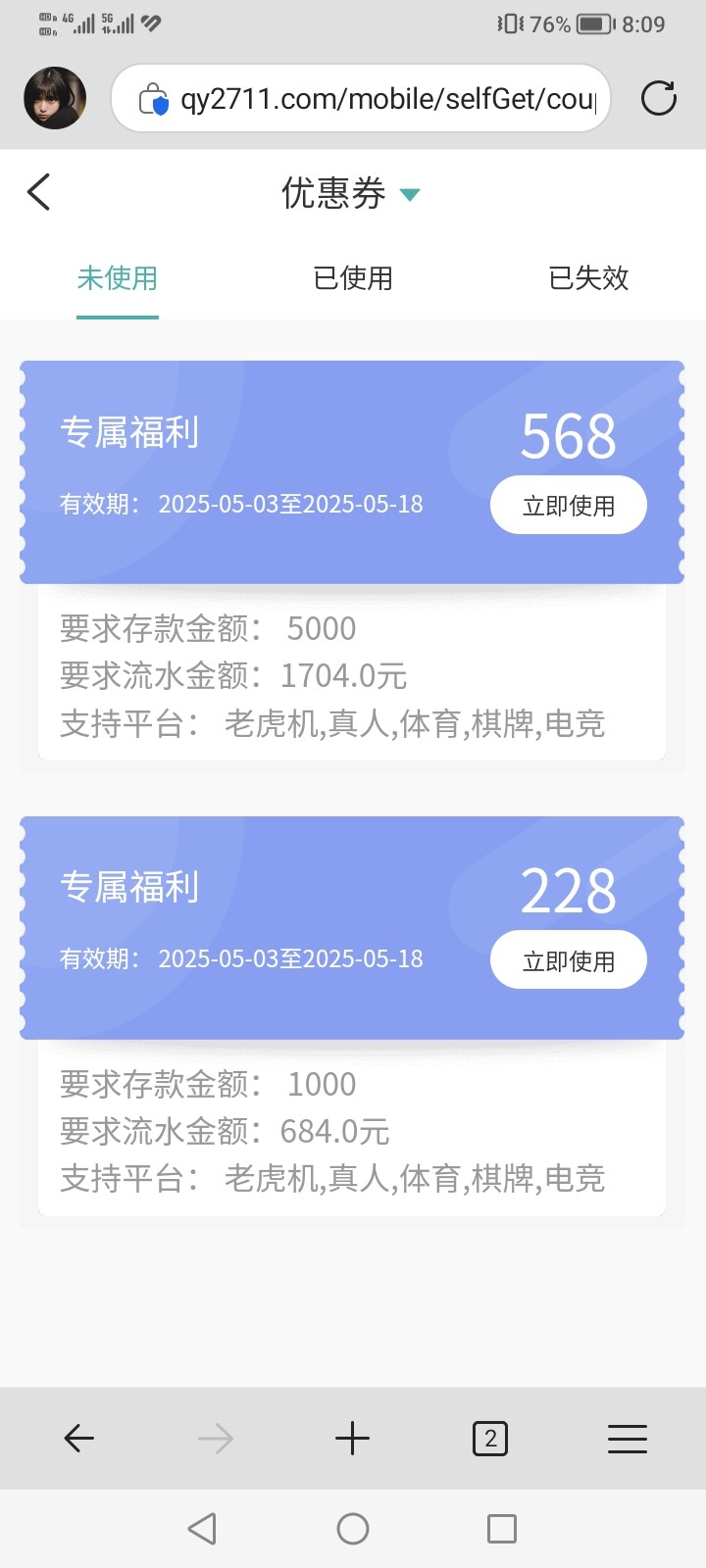Reload the page with the refresh icon
This screenshot has width=706, height=1568.
[659, 98]
